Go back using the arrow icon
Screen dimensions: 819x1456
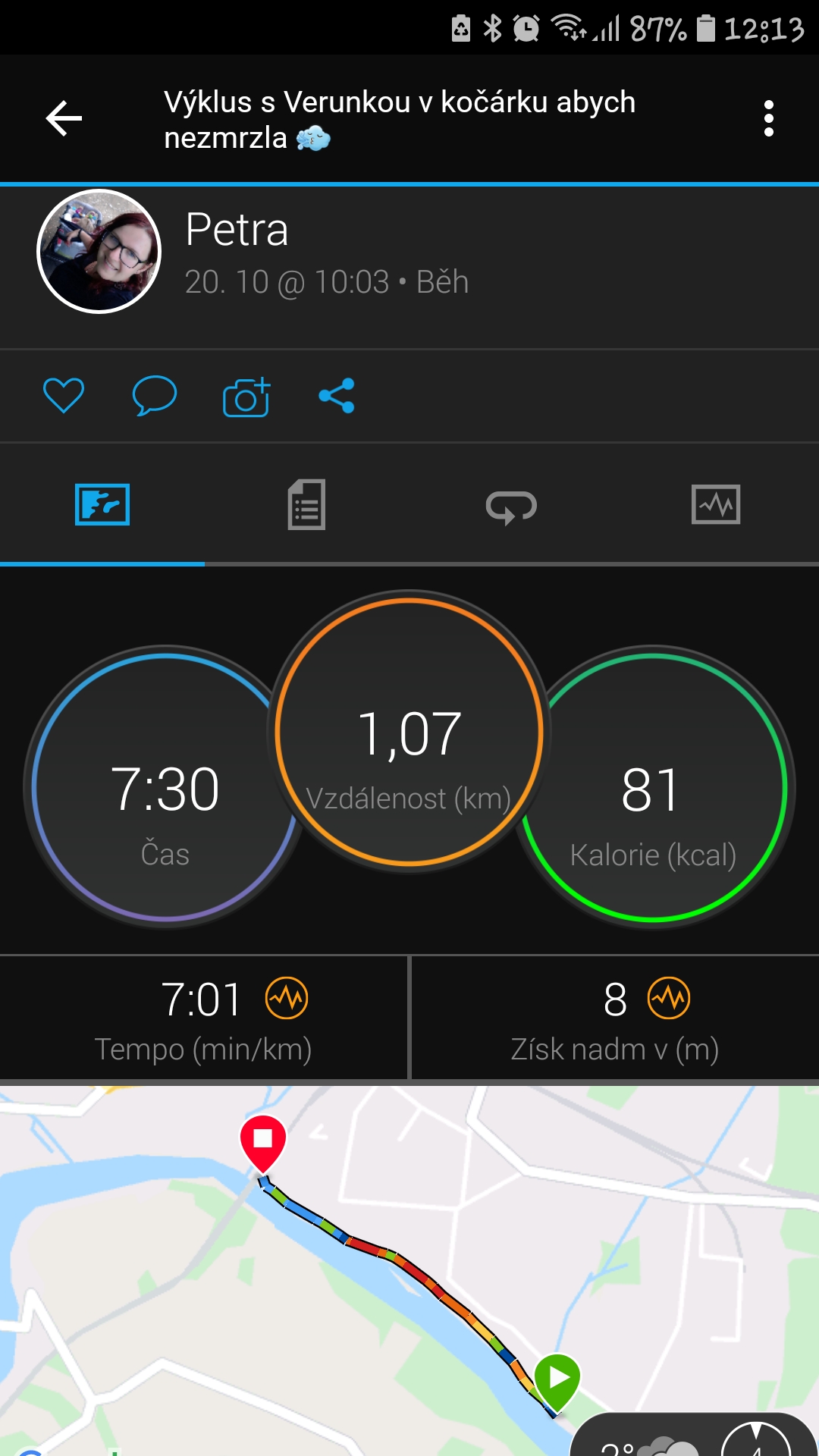click(64, 119)
